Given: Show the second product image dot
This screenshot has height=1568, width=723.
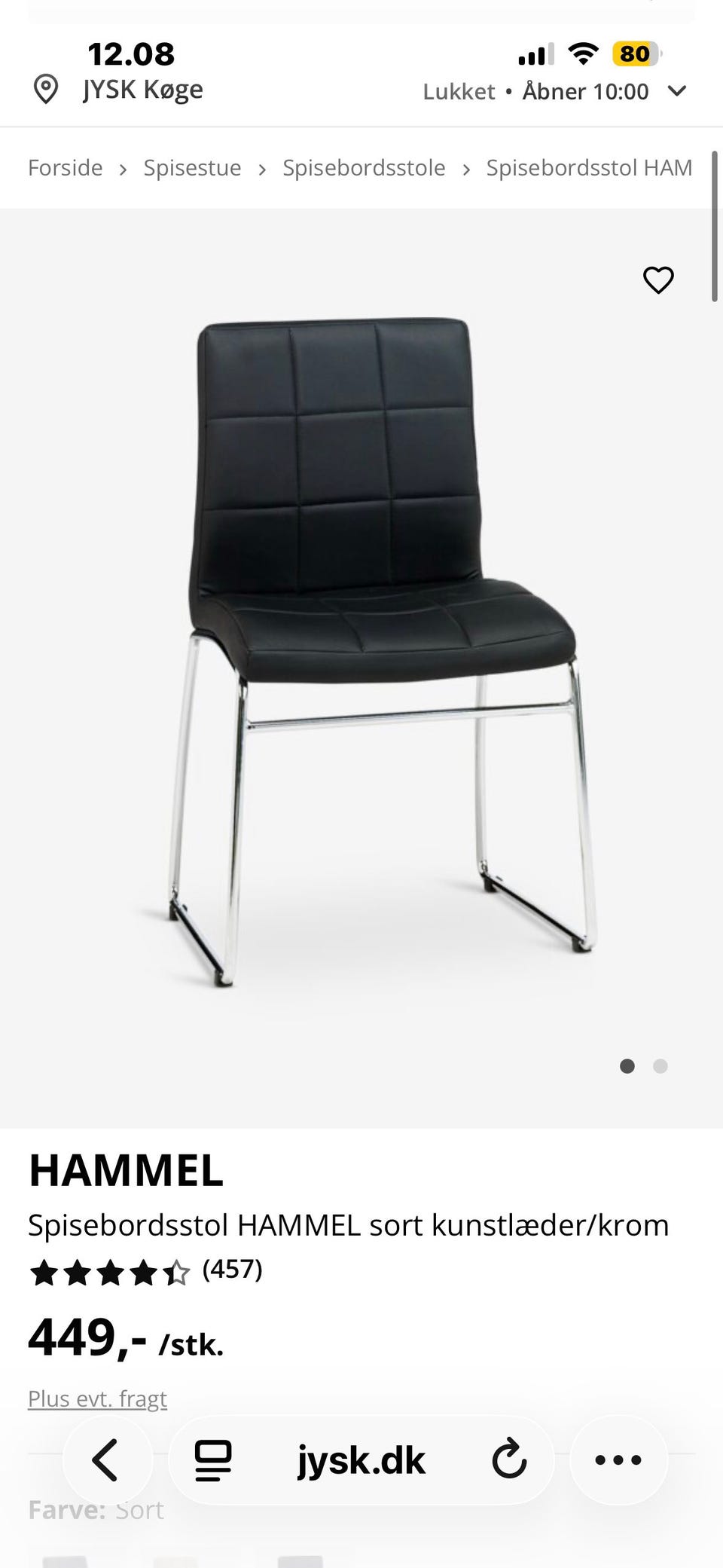Looking at the screenshot, I should point(660,1066).
